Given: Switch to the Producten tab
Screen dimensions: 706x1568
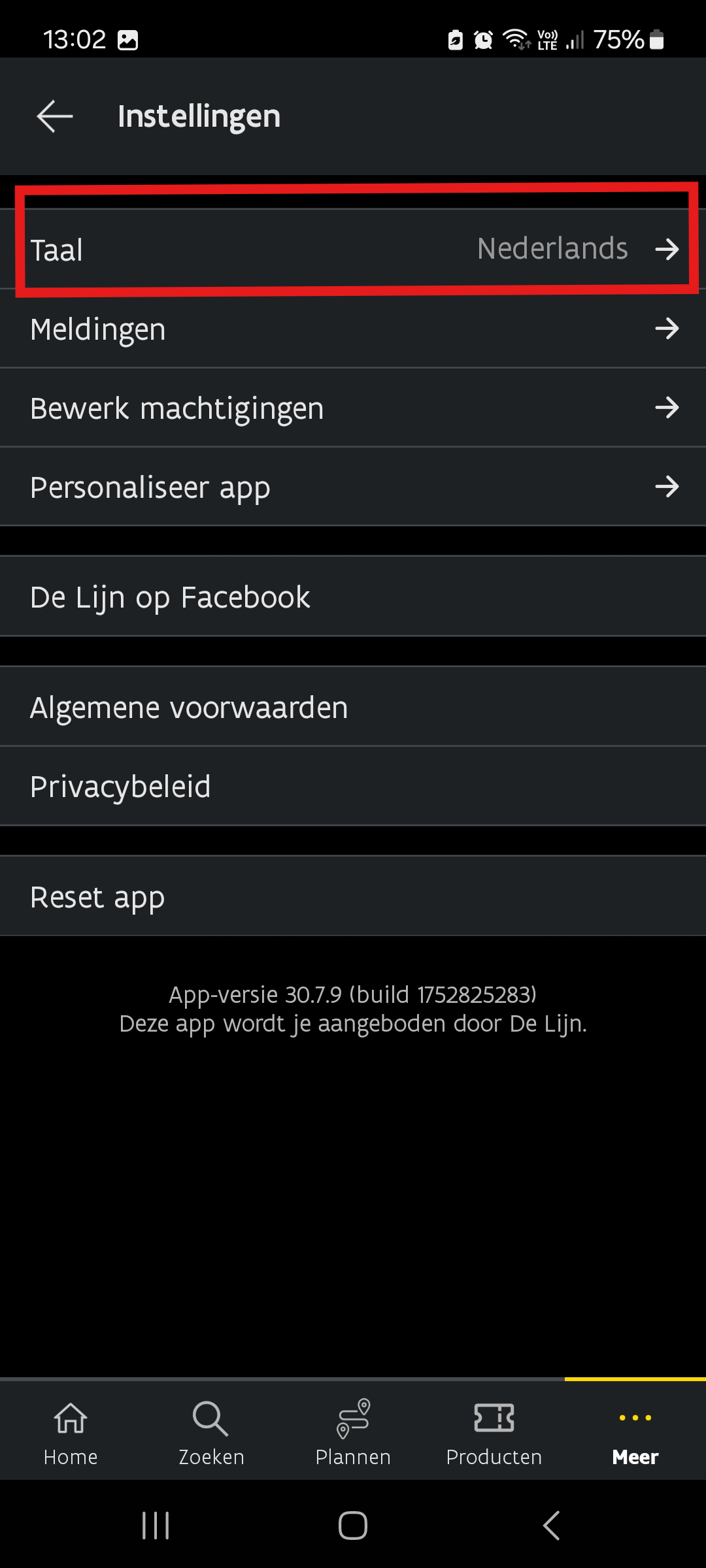Looking at the screenshot, I should pyautogui.click(x=494, y=1431).
